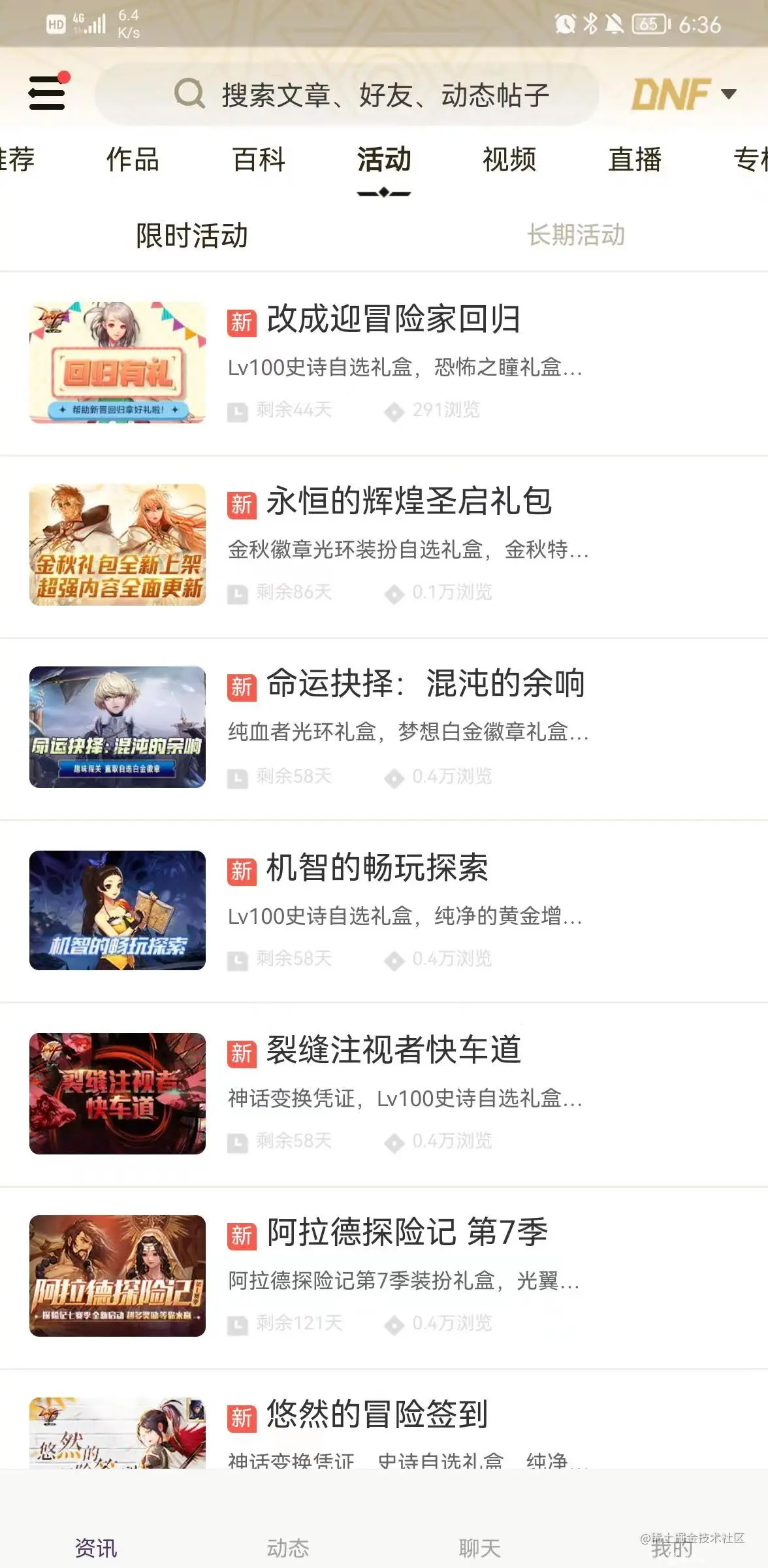
Task: Tap the clock icon showing 剩余44天
Action: pos(236,411)
